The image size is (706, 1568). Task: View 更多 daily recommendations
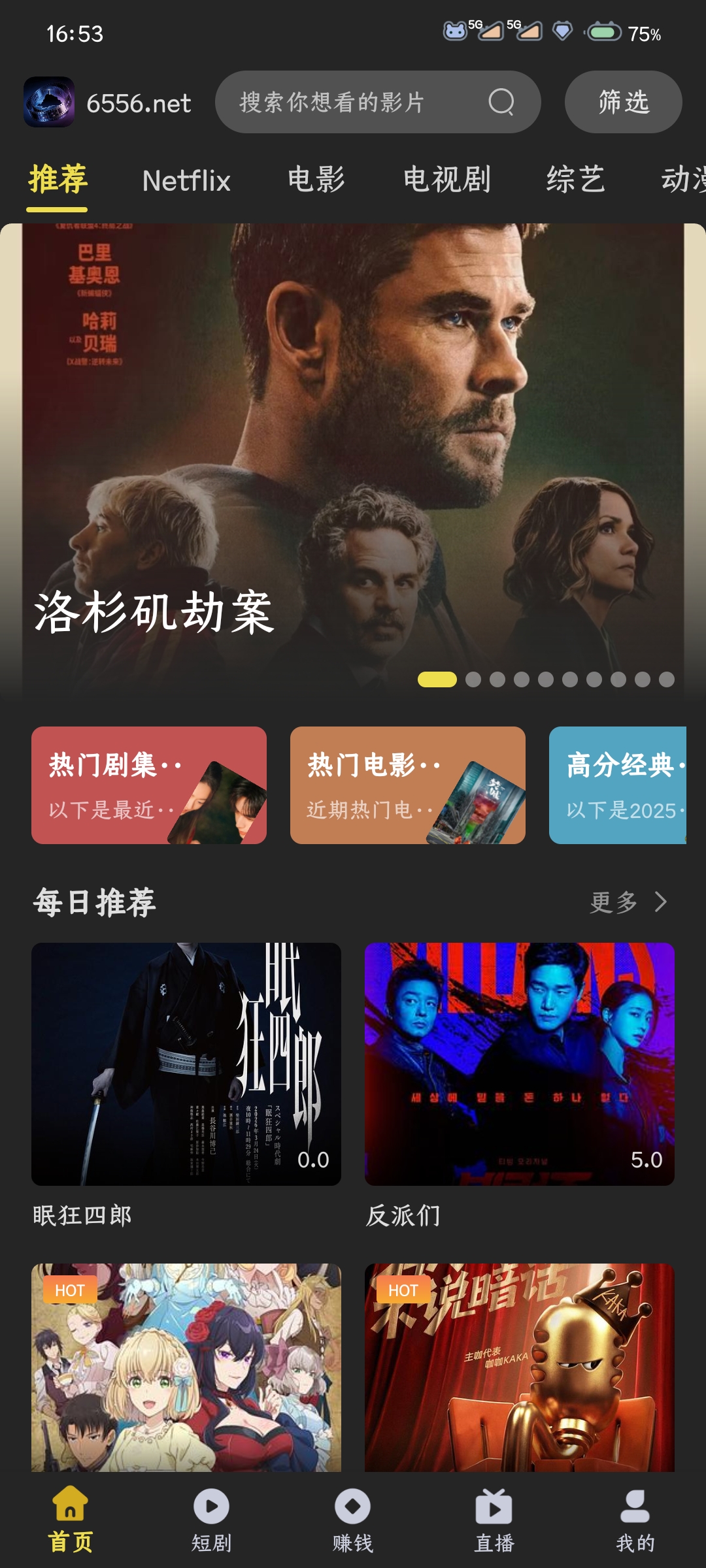click(x=628, y=902)
